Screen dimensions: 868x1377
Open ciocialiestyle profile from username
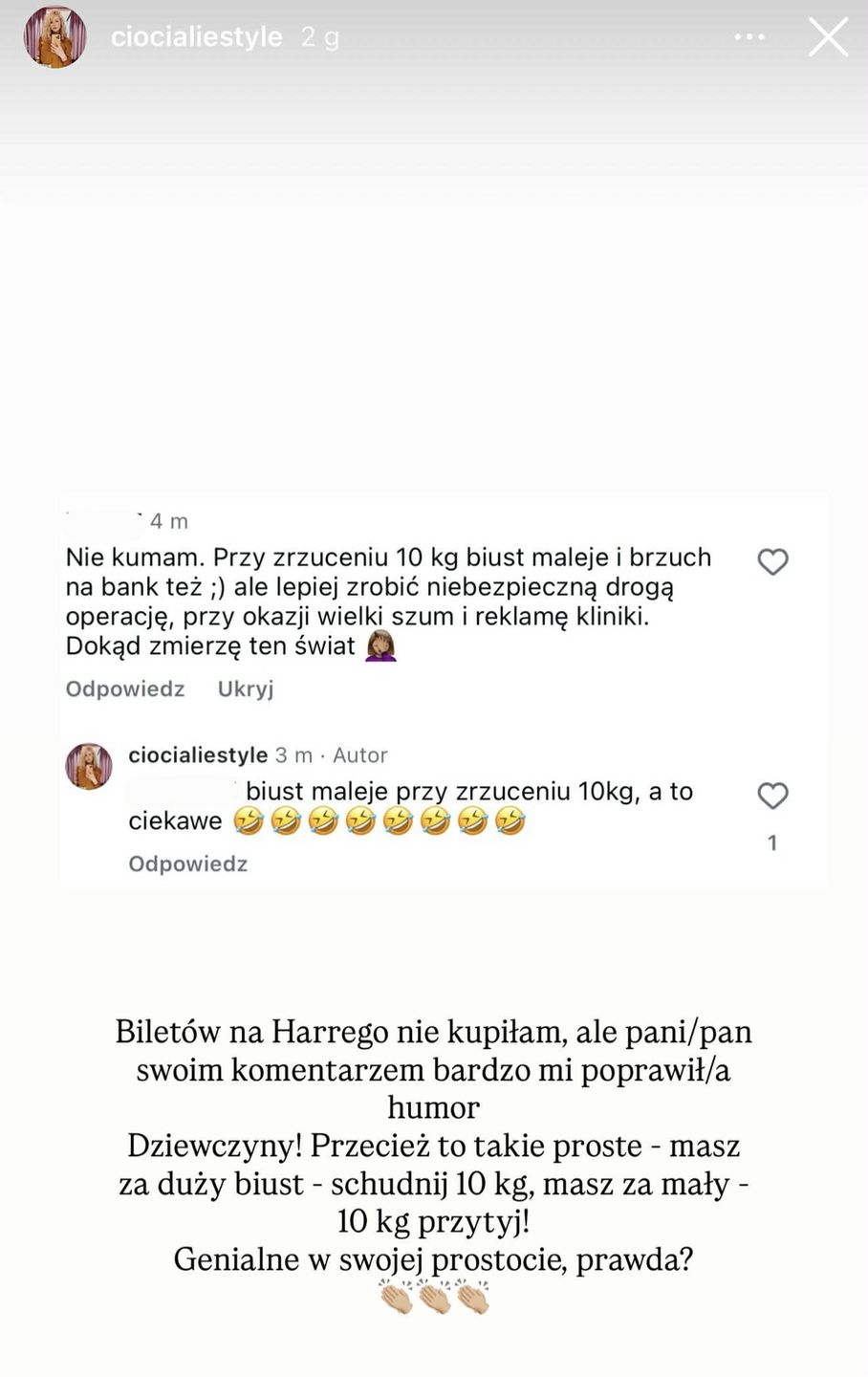(196, 37)
